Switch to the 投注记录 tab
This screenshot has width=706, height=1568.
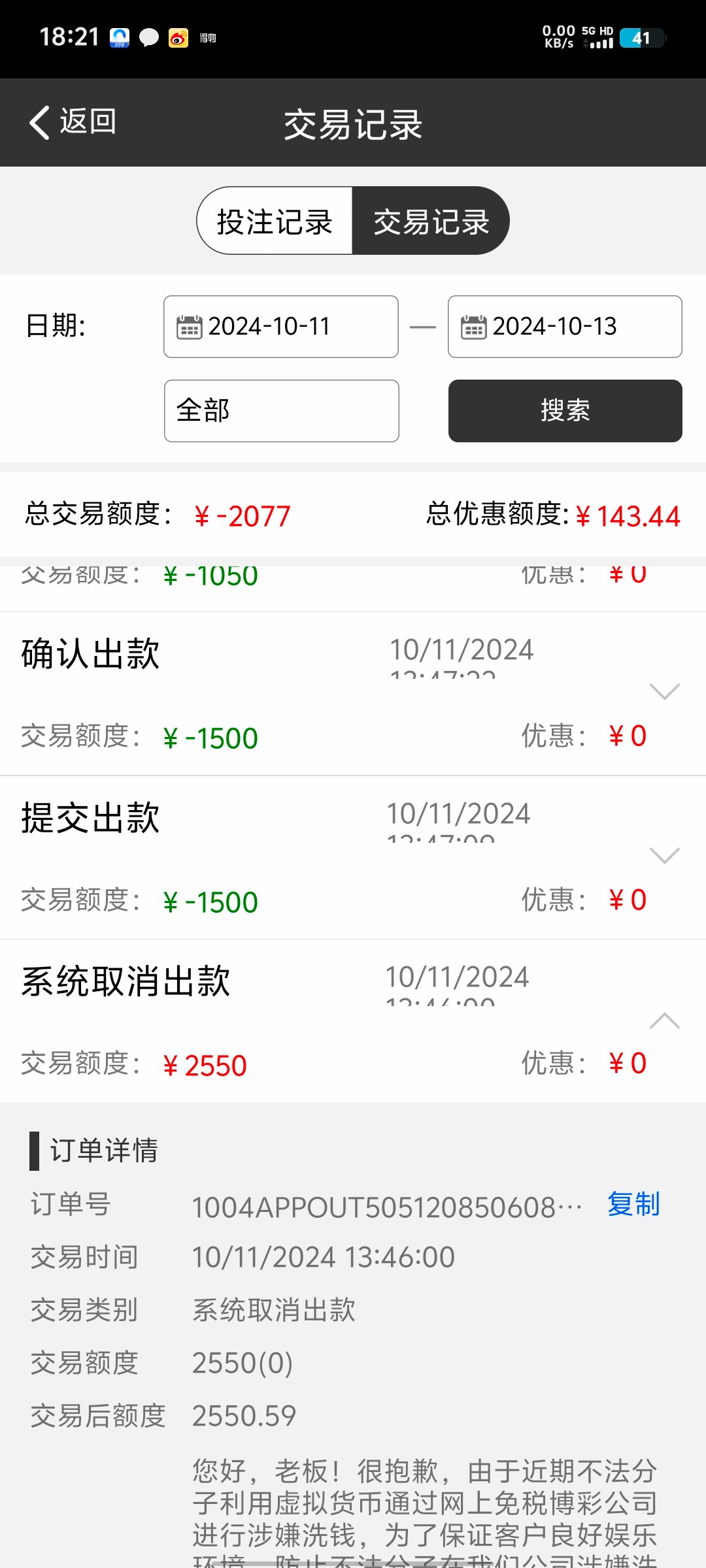[275, 221]
